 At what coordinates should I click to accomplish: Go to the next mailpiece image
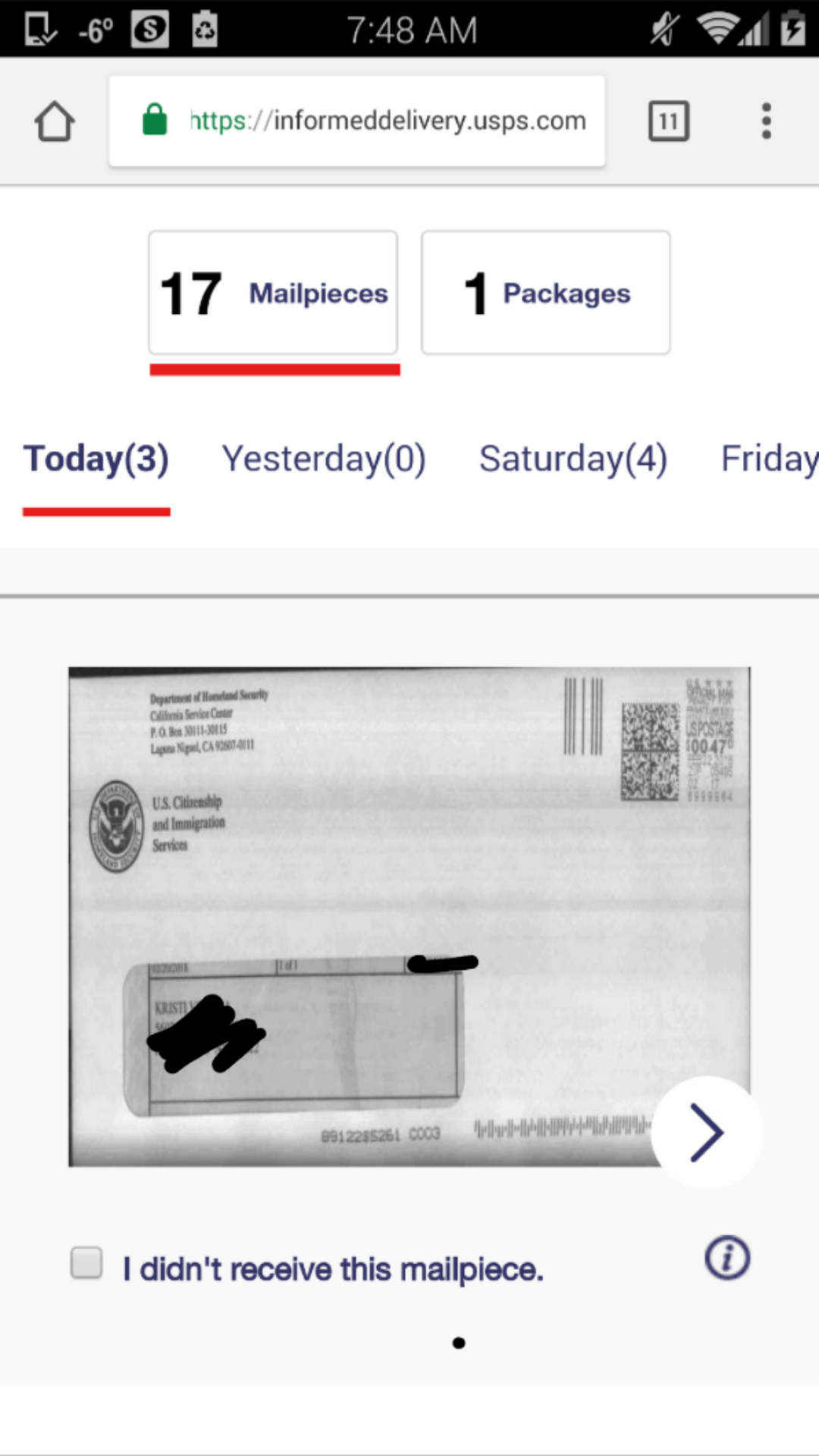pos(707,1132)
